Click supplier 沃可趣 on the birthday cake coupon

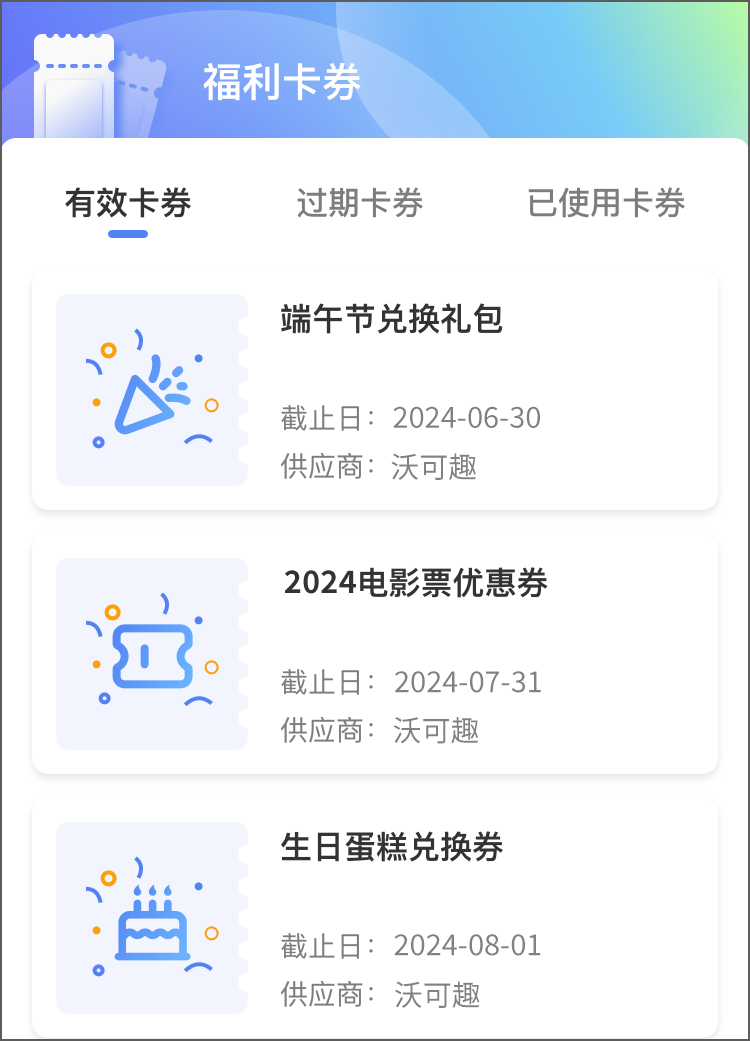(x=438, y=995)
